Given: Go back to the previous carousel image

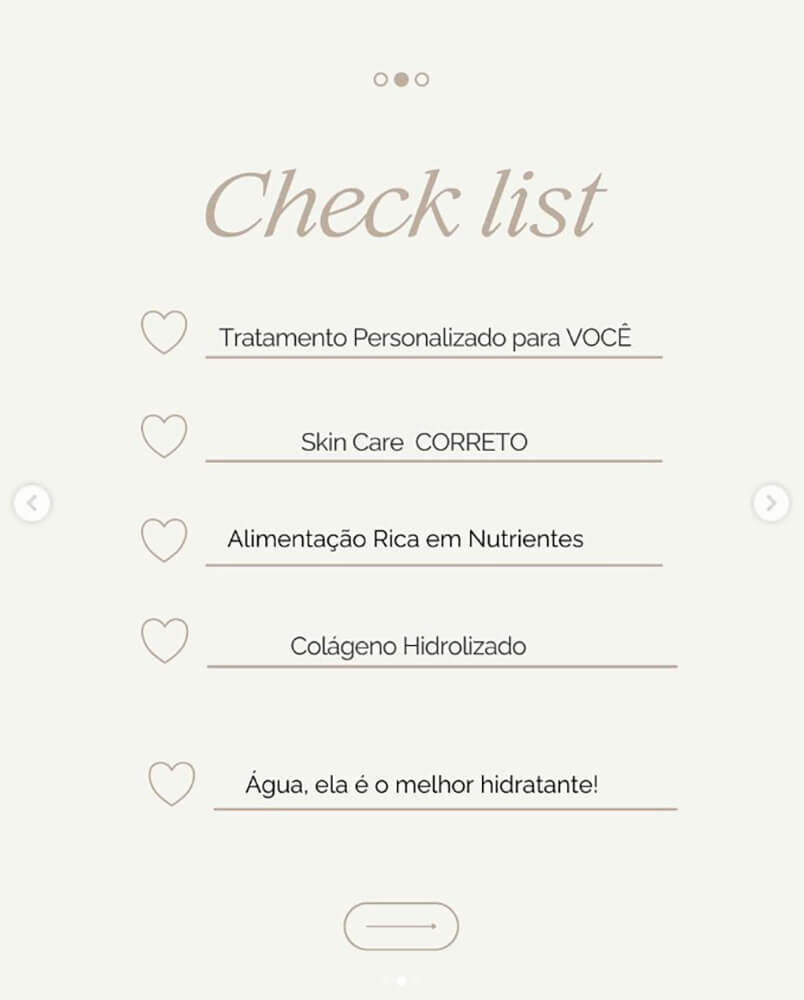Looking at the screenshot, I should [32, 503].
